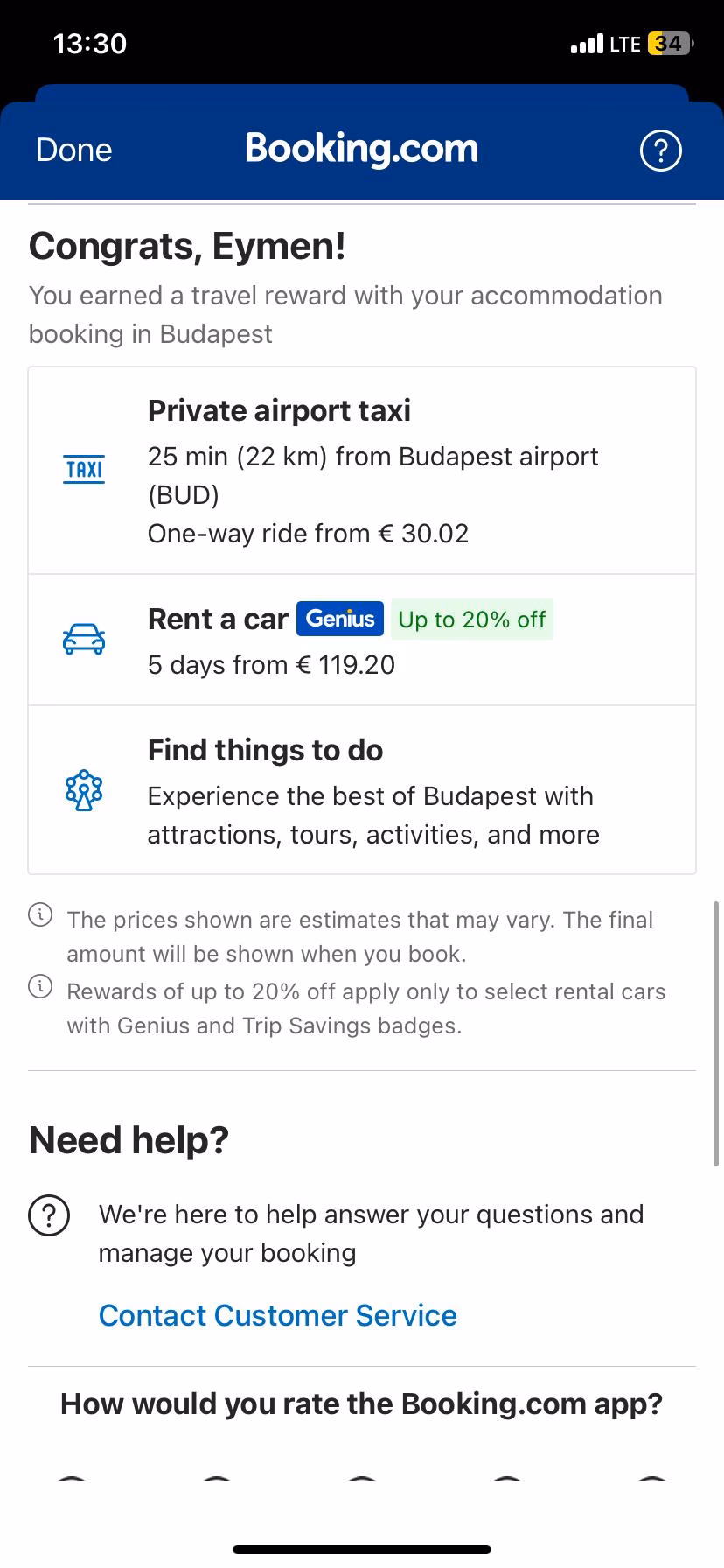724x1568 pixels.
Task: Tap the Find things to do card
Action: pos(362,790)
